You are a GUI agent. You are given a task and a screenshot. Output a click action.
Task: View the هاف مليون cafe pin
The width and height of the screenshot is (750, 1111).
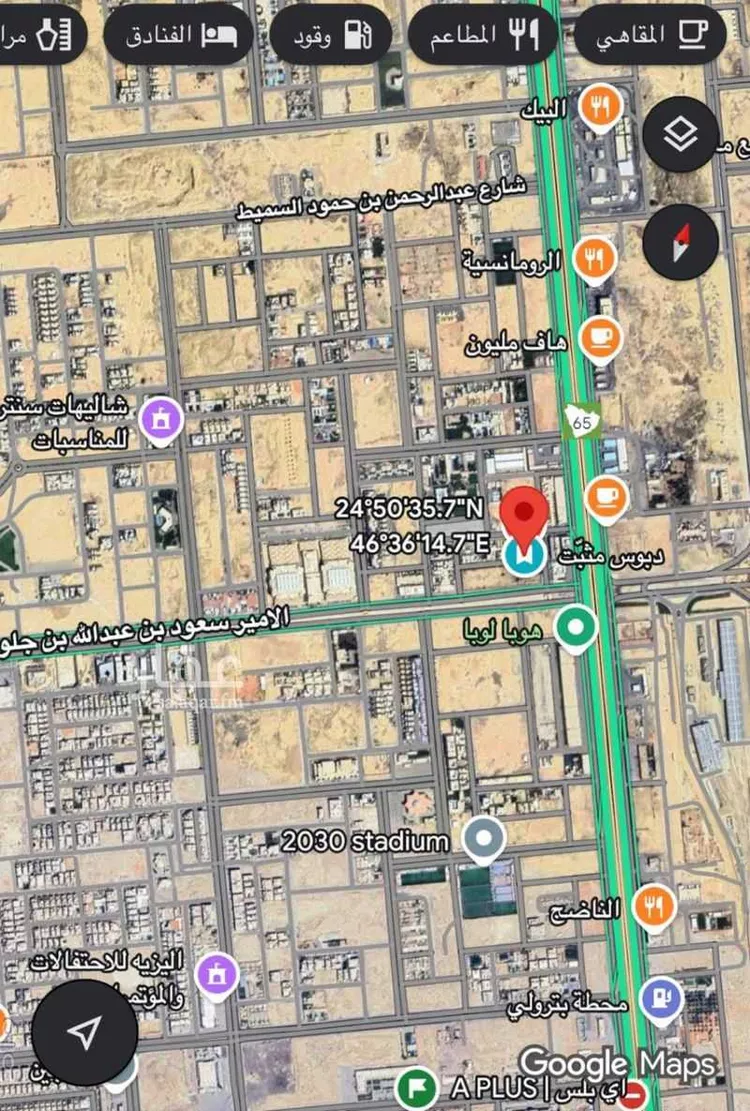(x=601, y=338)
